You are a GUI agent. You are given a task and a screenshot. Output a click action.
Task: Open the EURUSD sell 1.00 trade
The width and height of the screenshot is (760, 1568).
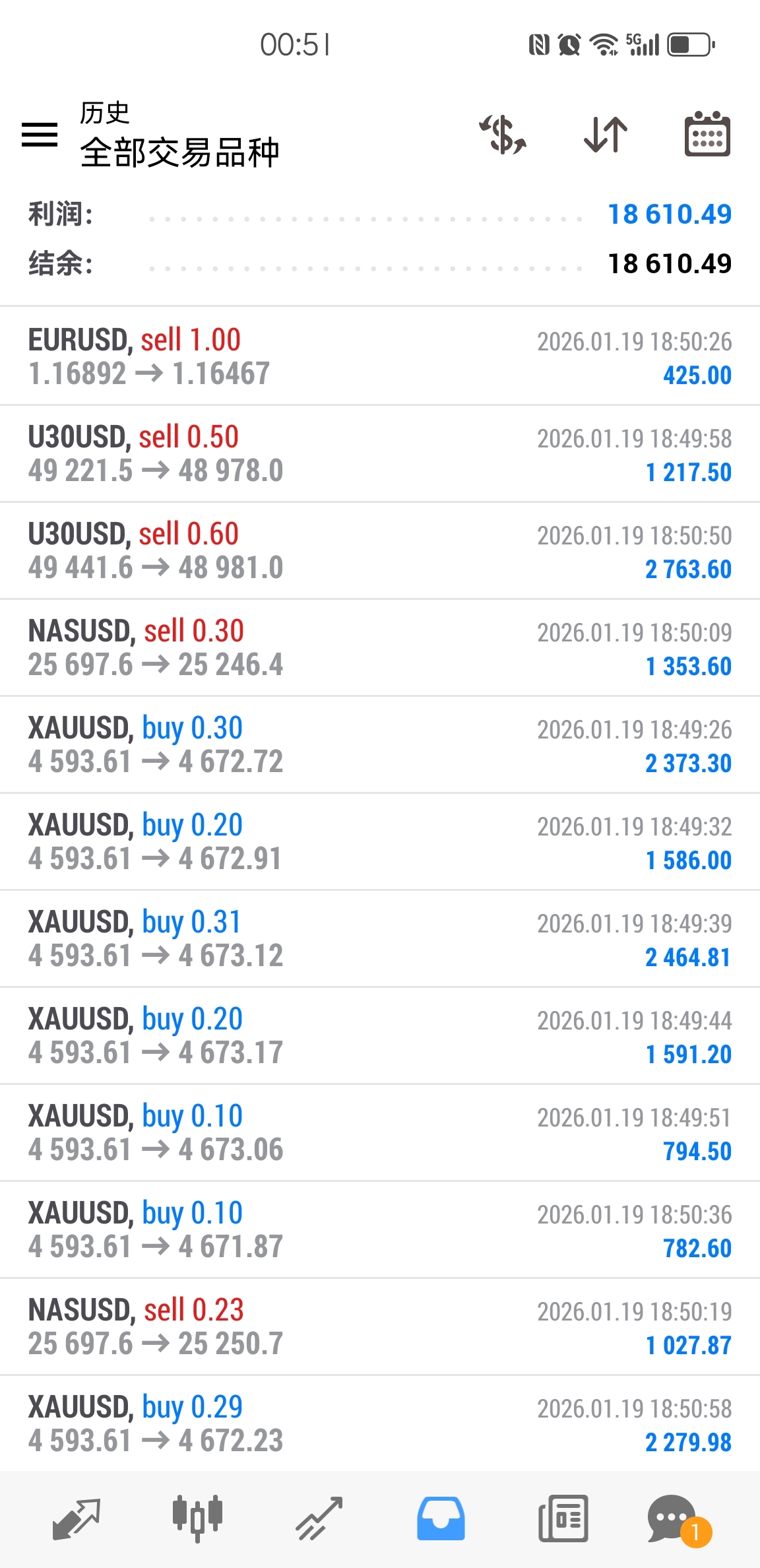click(x=380, y=356)
